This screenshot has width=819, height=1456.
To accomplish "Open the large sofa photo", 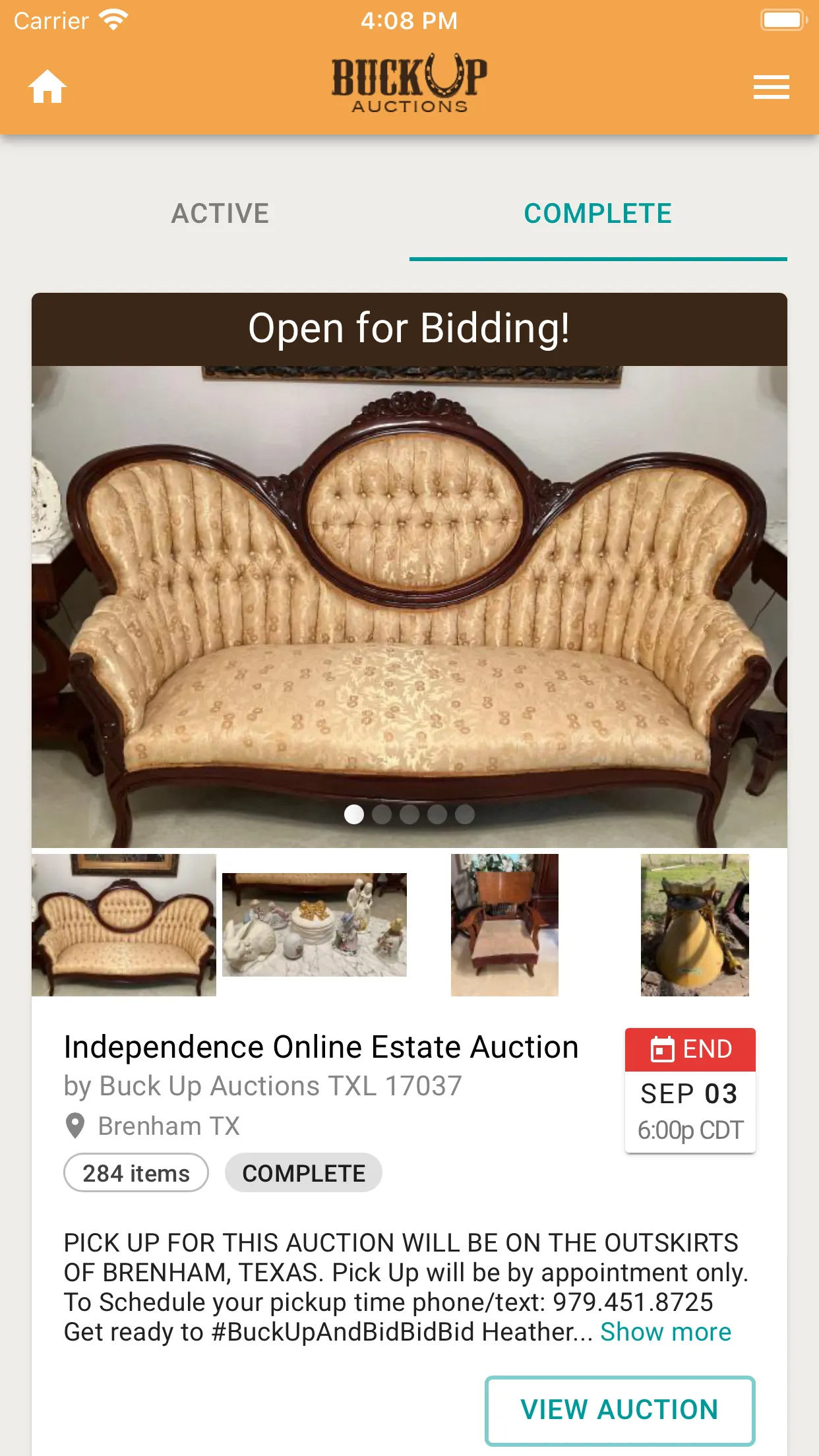I will pyautogui.click(x=409, y=607).
